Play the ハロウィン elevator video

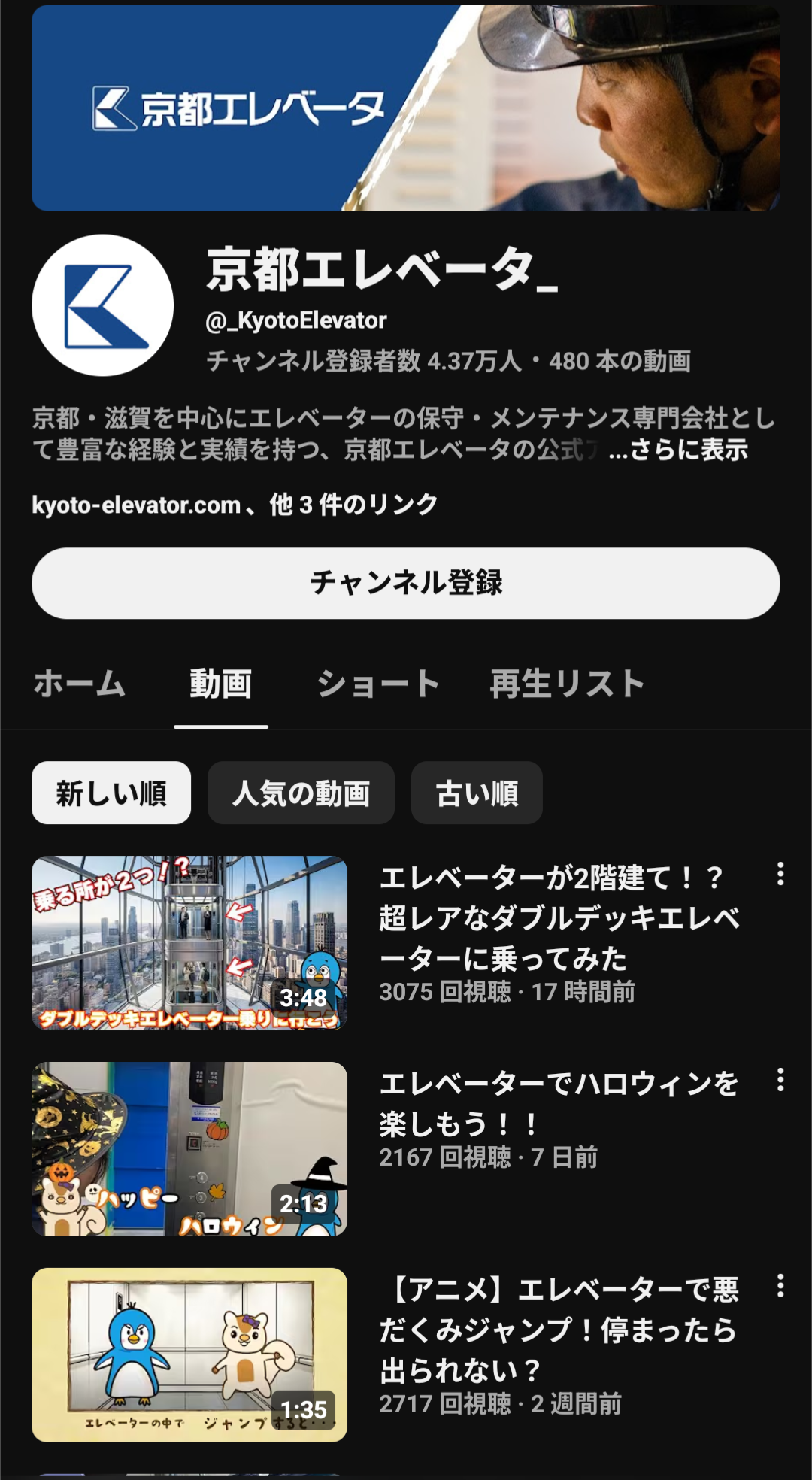pos(189,1148)
